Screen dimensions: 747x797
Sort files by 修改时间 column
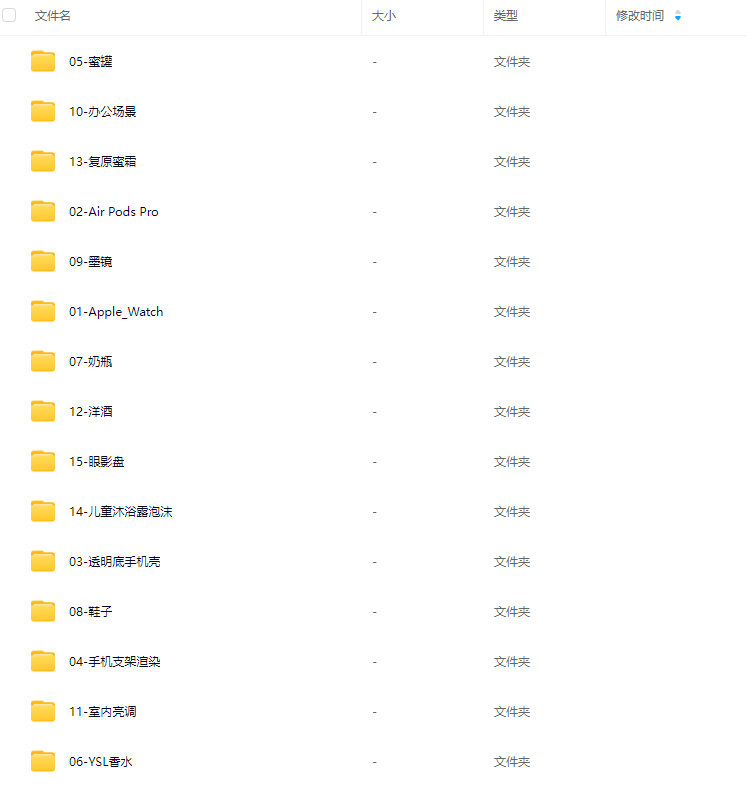[640, 16]
